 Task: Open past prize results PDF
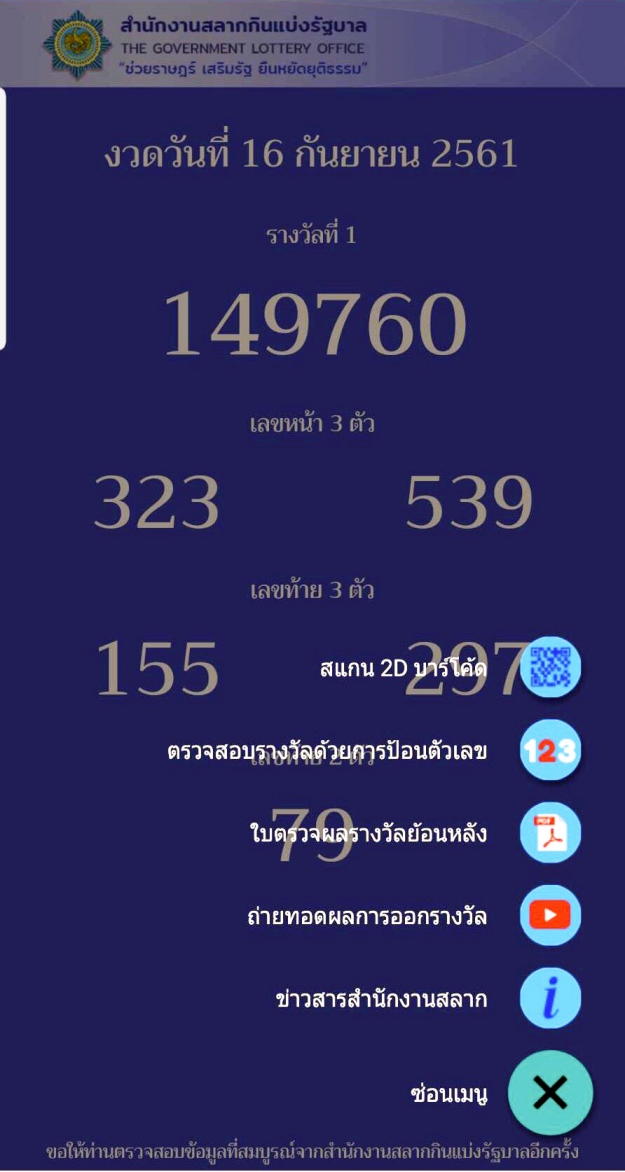[550, 833]
